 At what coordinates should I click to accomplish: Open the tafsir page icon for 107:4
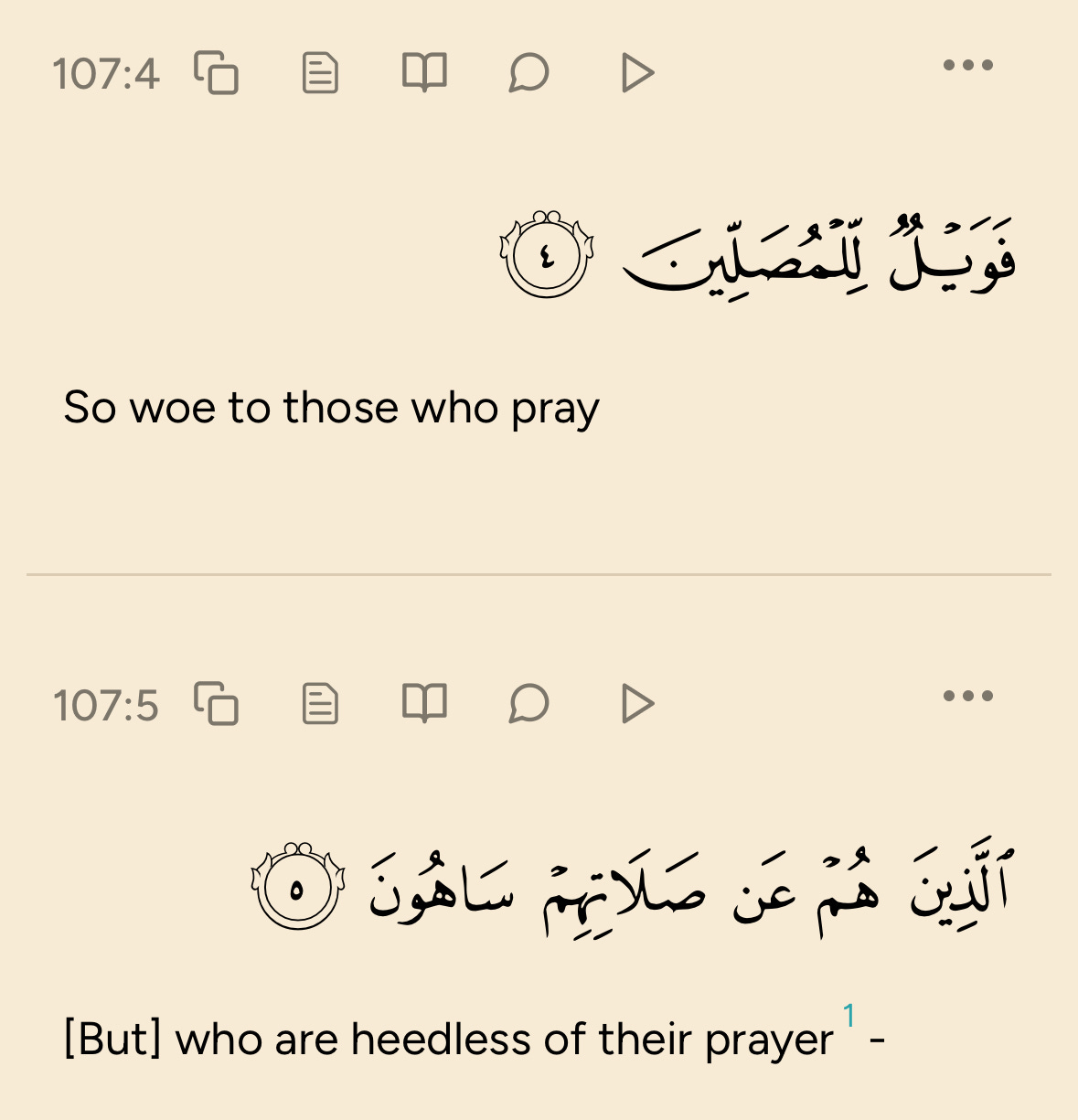tap(321, 73)
